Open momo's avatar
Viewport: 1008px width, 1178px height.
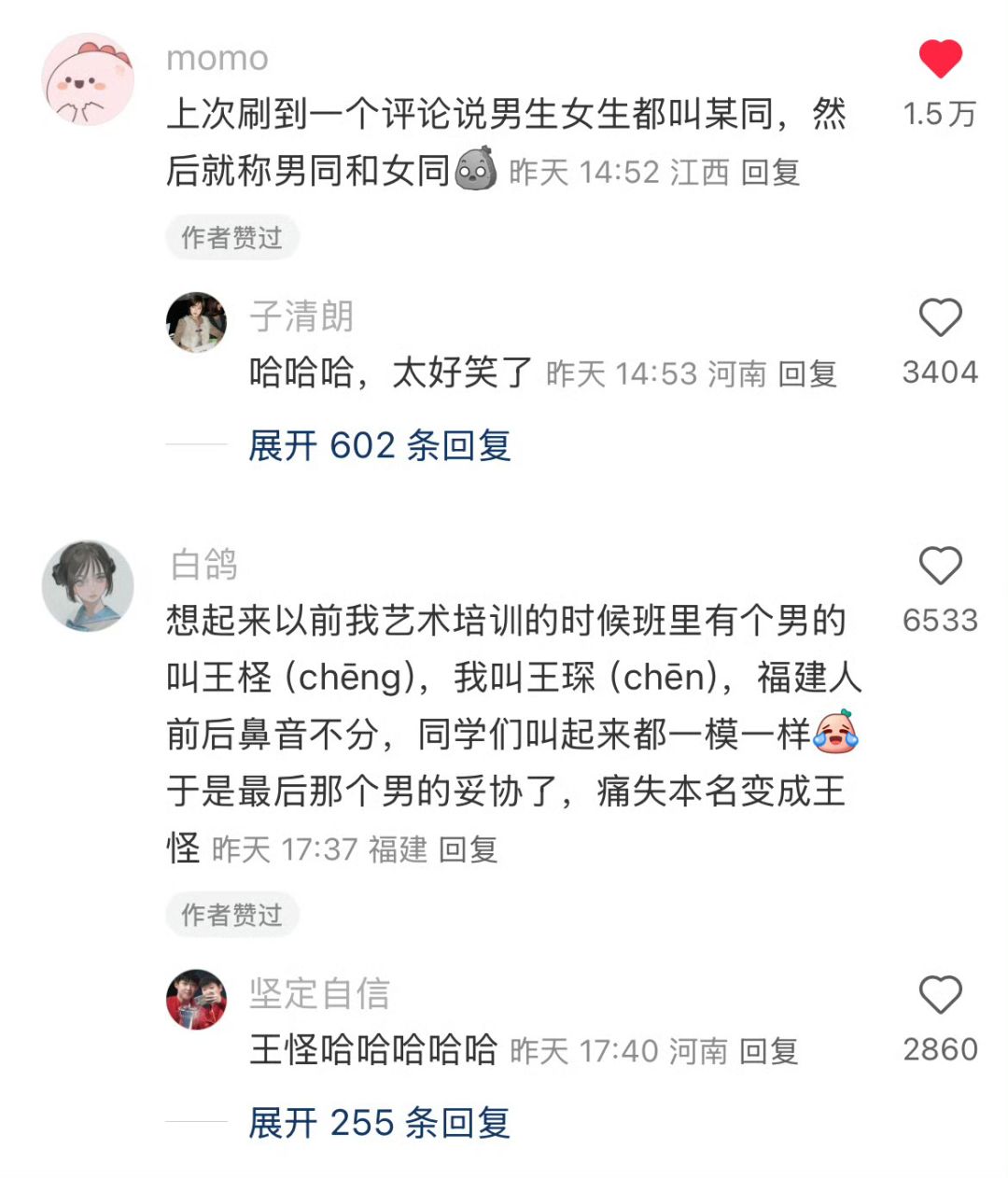89,79
